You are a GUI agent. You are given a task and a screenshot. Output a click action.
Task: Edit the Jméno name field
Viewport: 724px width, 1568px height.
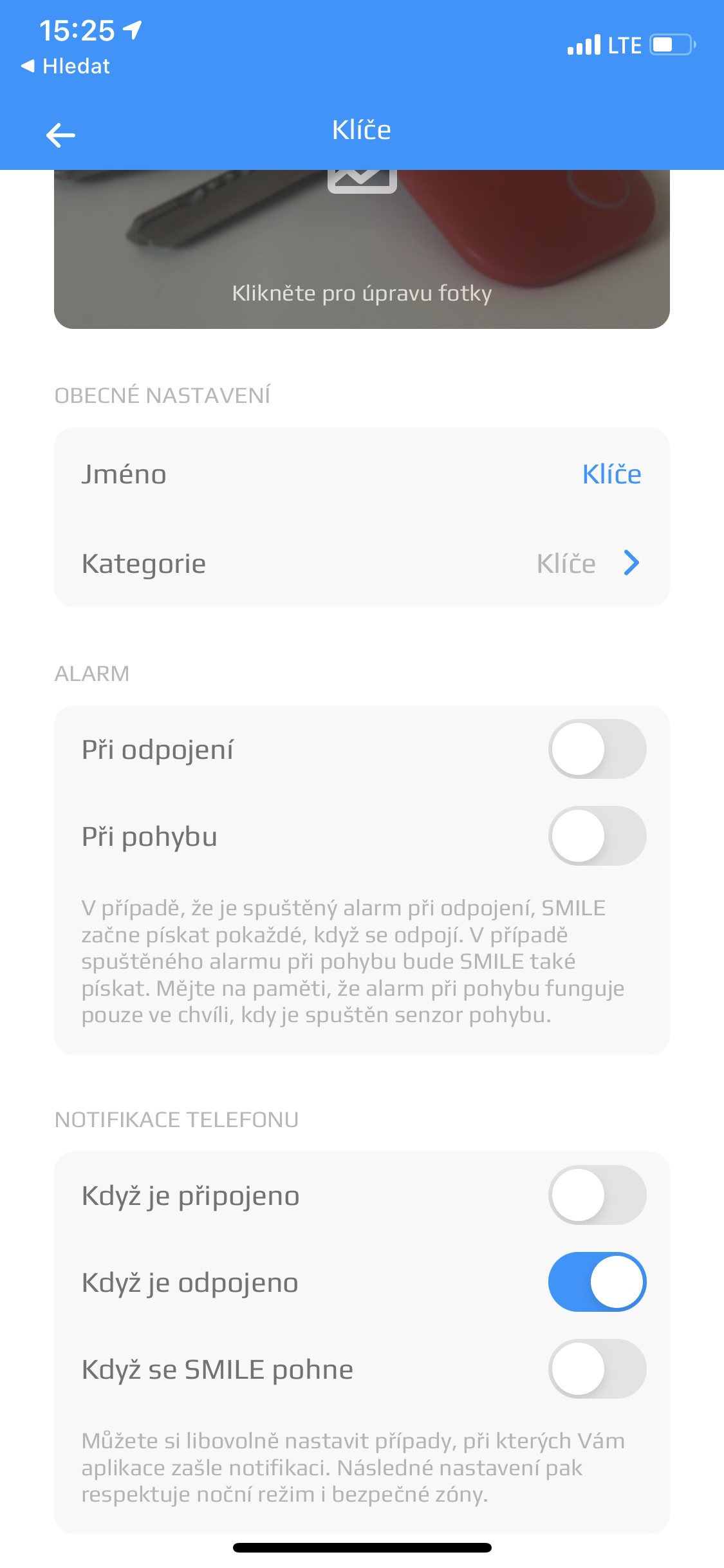tap(611, 474)
